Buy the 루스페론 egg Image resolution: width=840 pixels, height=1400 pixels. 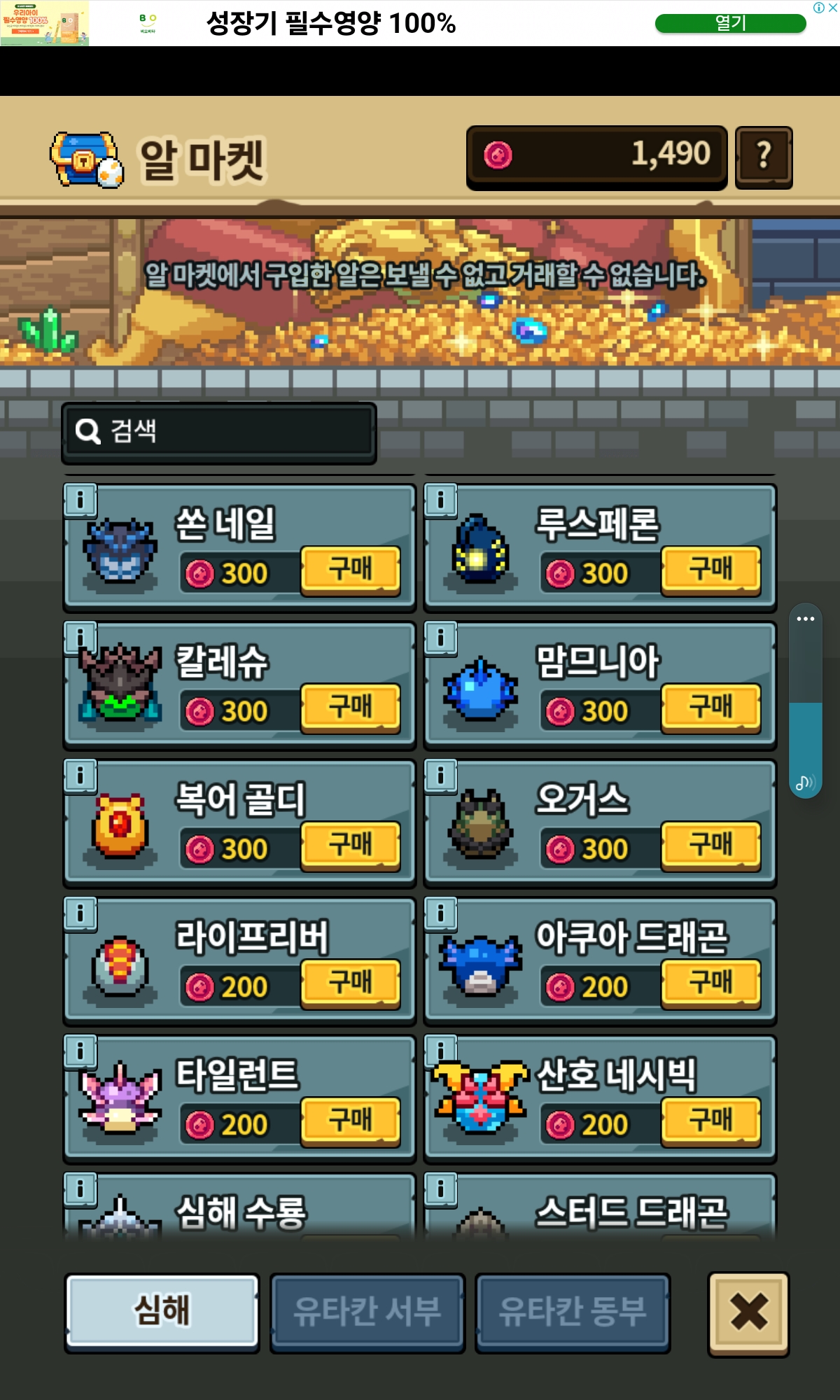[711, 570]
